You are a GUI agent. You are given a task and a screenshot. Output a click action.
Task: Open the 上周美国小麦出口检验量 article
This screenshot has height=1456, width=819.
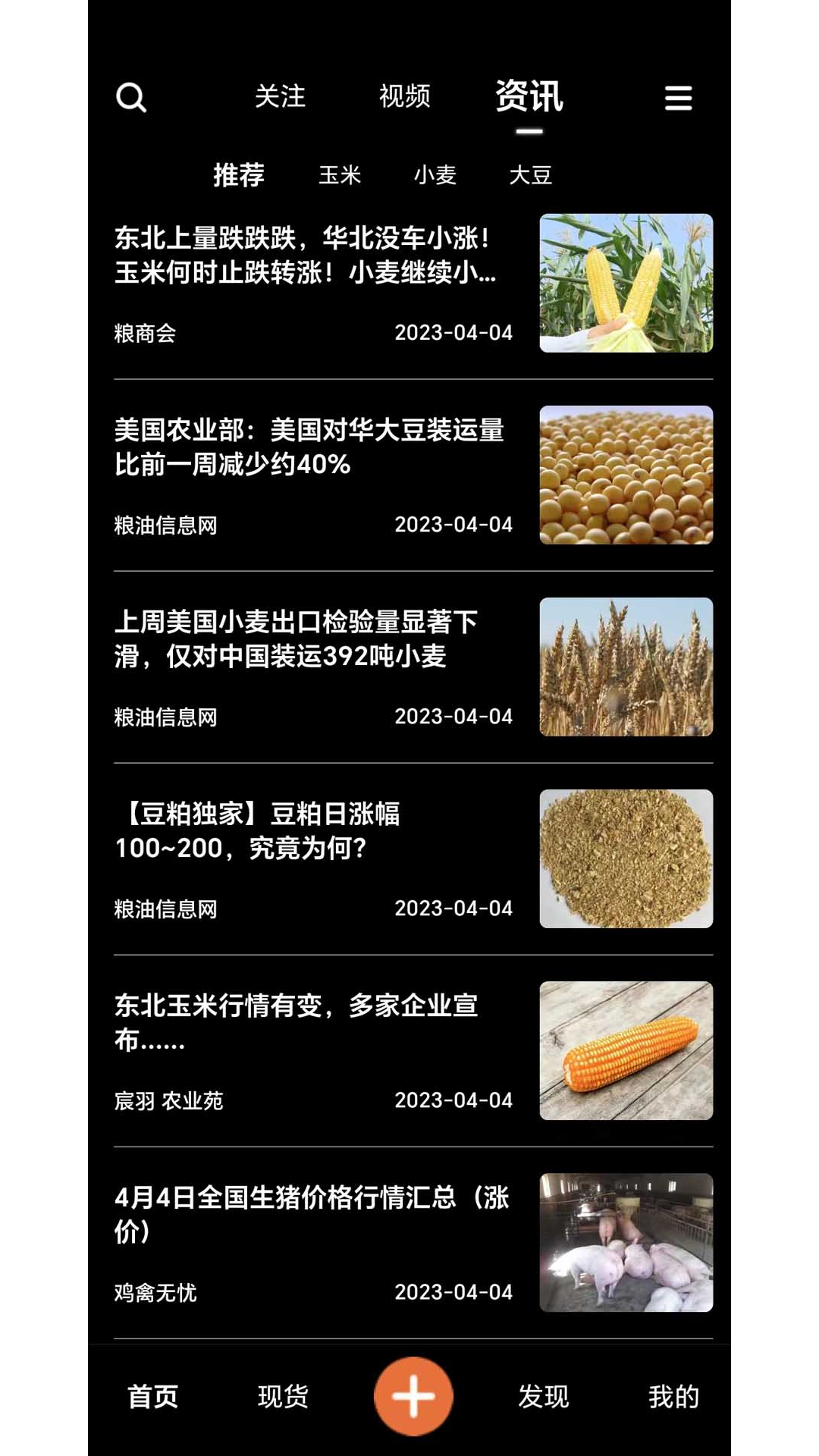point(296,639)
